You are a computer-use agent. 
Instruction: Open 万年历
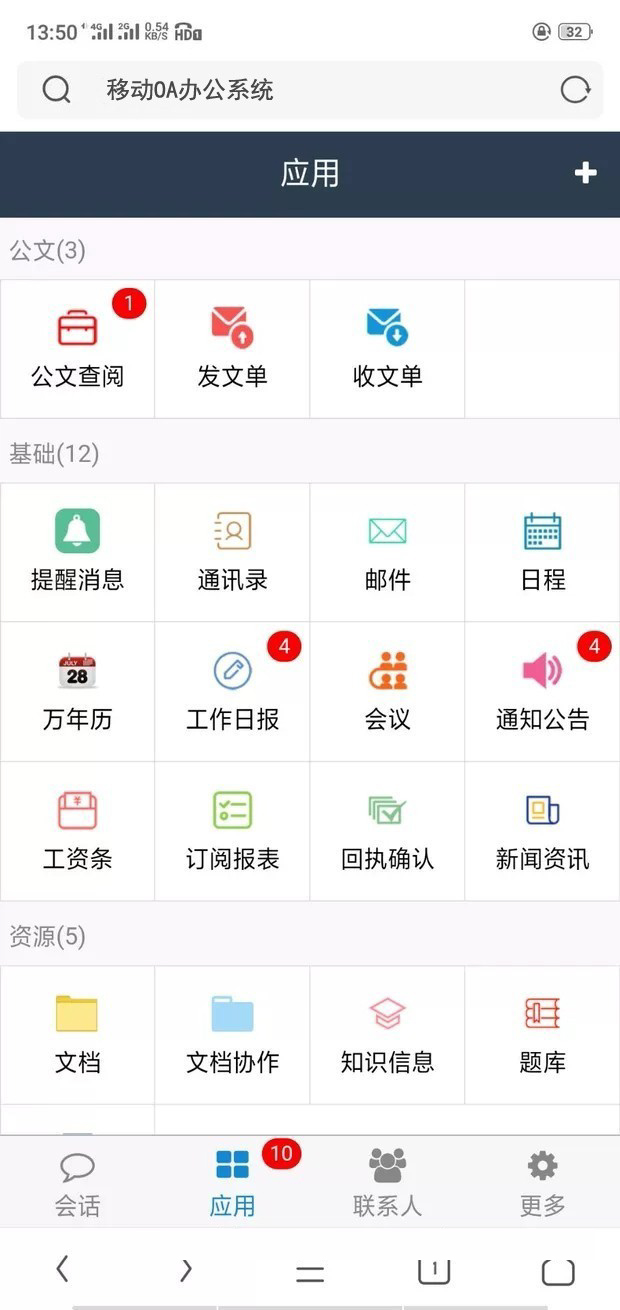pos(77,690)
